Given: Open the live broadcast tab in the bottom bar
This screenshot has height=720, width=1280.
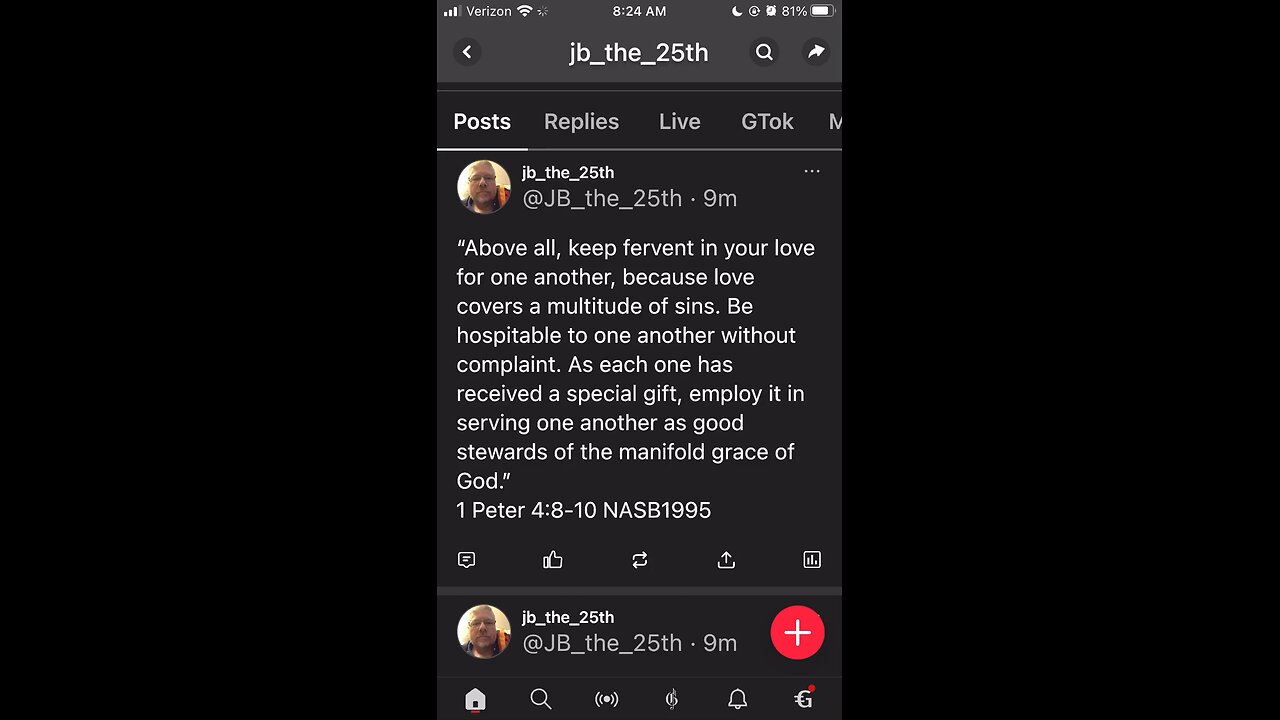Looking at the screenshot, I should click(x=606, y=699).
